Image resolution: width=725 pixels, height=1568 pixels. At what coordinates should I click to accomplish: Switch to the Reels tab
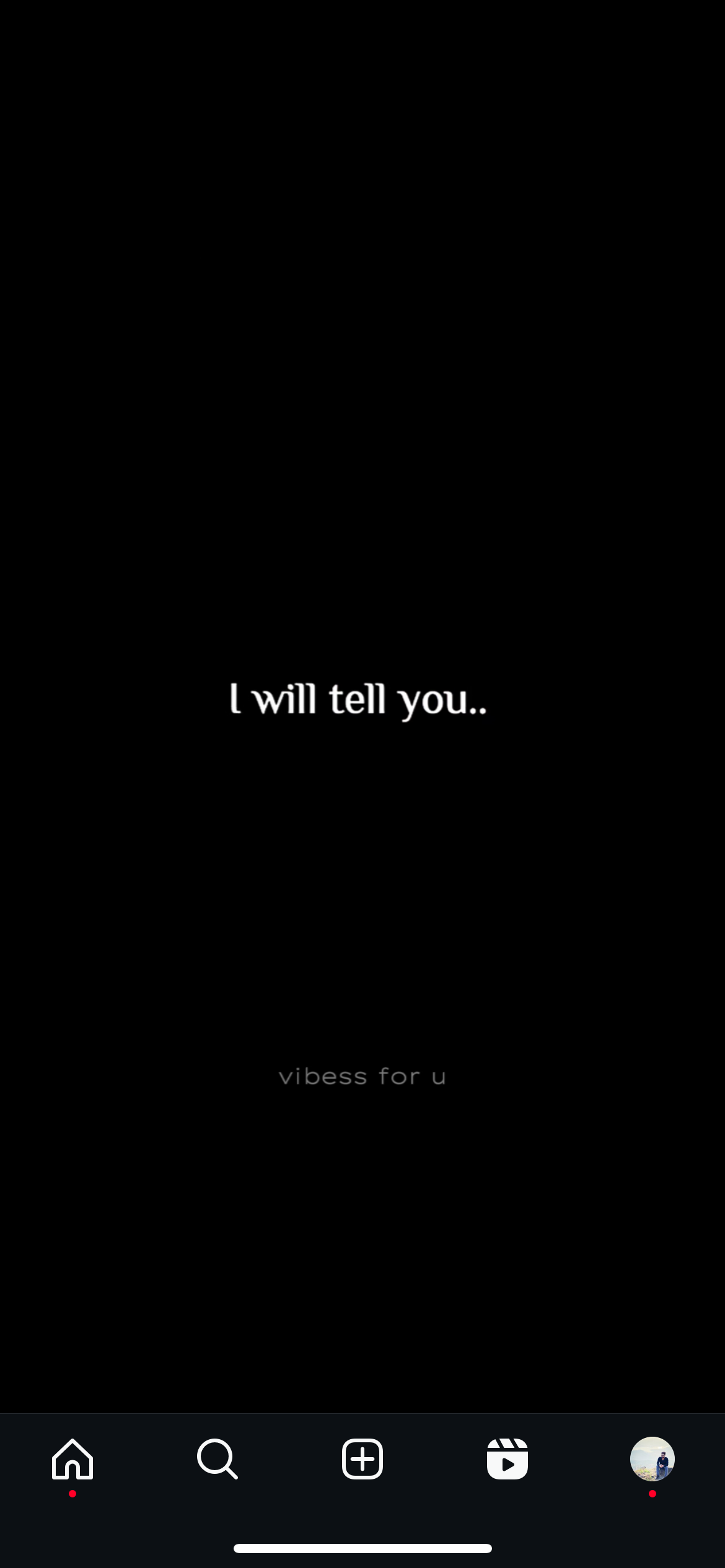pos(507,1459)
